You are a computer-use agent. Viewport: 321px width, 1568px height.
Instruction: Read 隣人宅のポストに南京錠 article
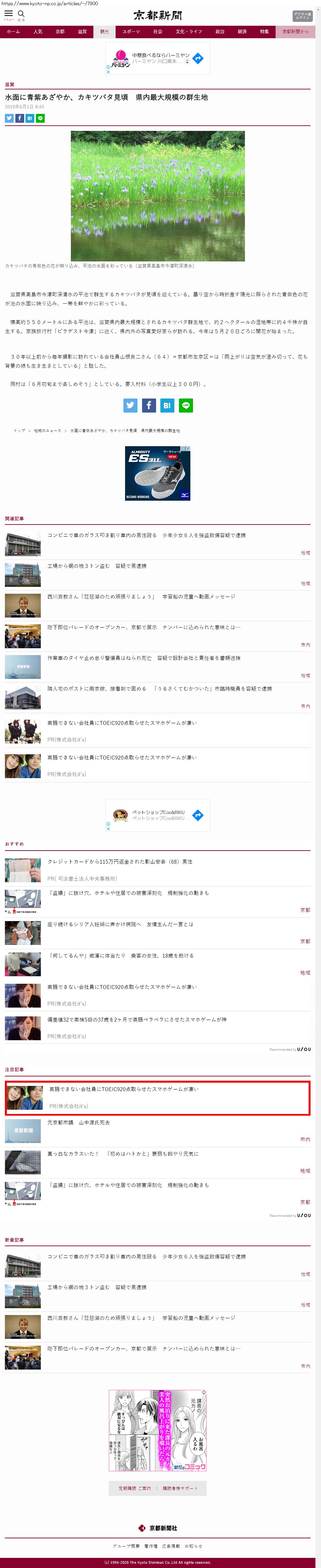pyautogui.click(x=160, y=688)
